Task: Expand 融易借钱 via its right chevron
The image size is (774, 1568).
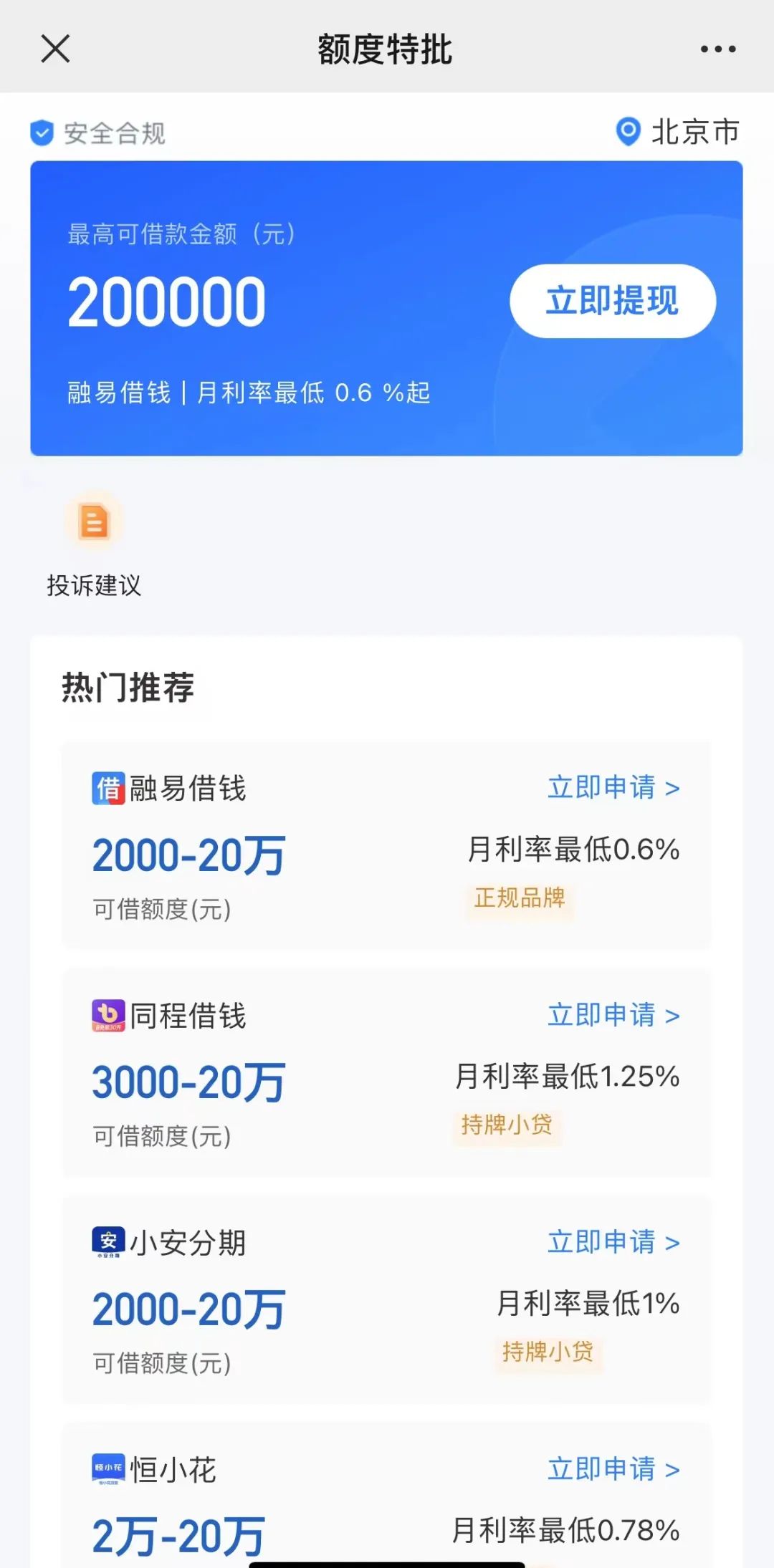Action: (x=672, y=788)
